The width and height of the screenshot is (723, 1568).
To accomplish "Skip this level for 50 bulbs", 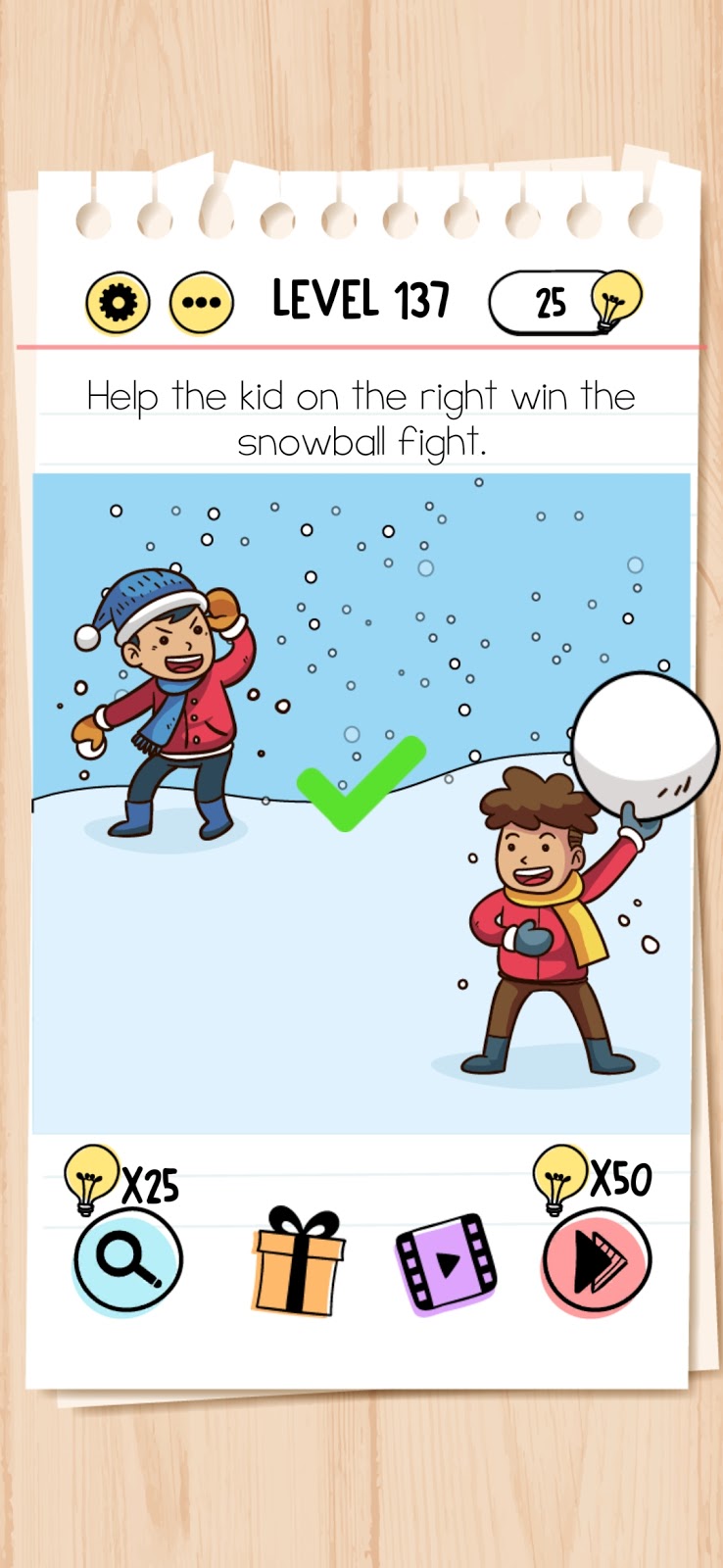I will 596,1262.
